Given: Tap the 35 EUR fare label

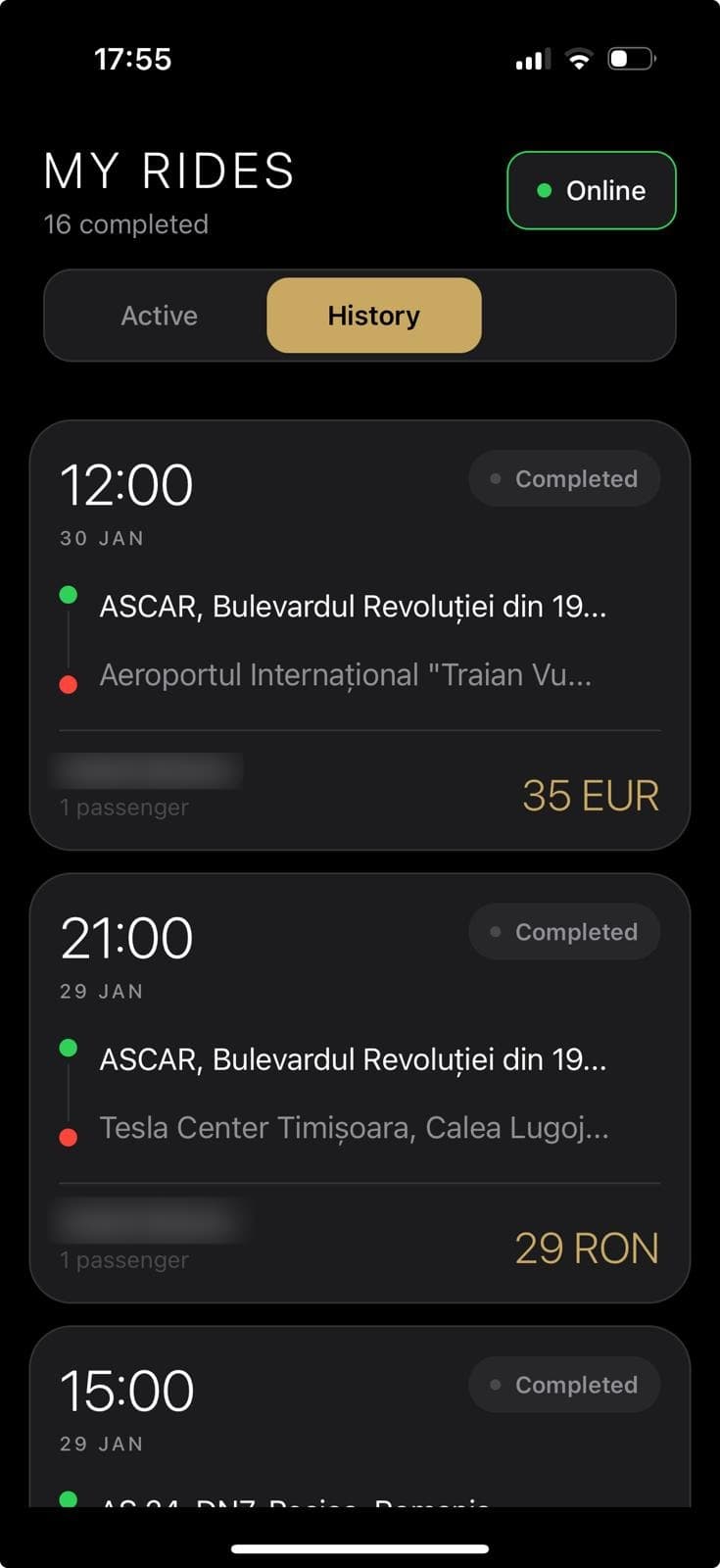Looking at the screenshot, I should 591,796.
